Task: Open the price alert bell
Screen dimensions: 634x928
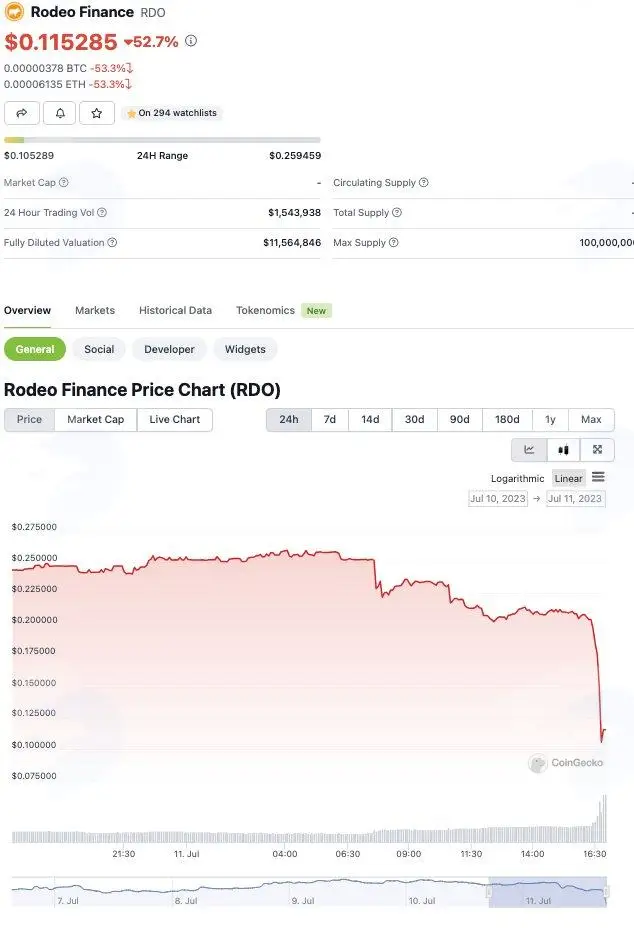Action: point(60,113)
